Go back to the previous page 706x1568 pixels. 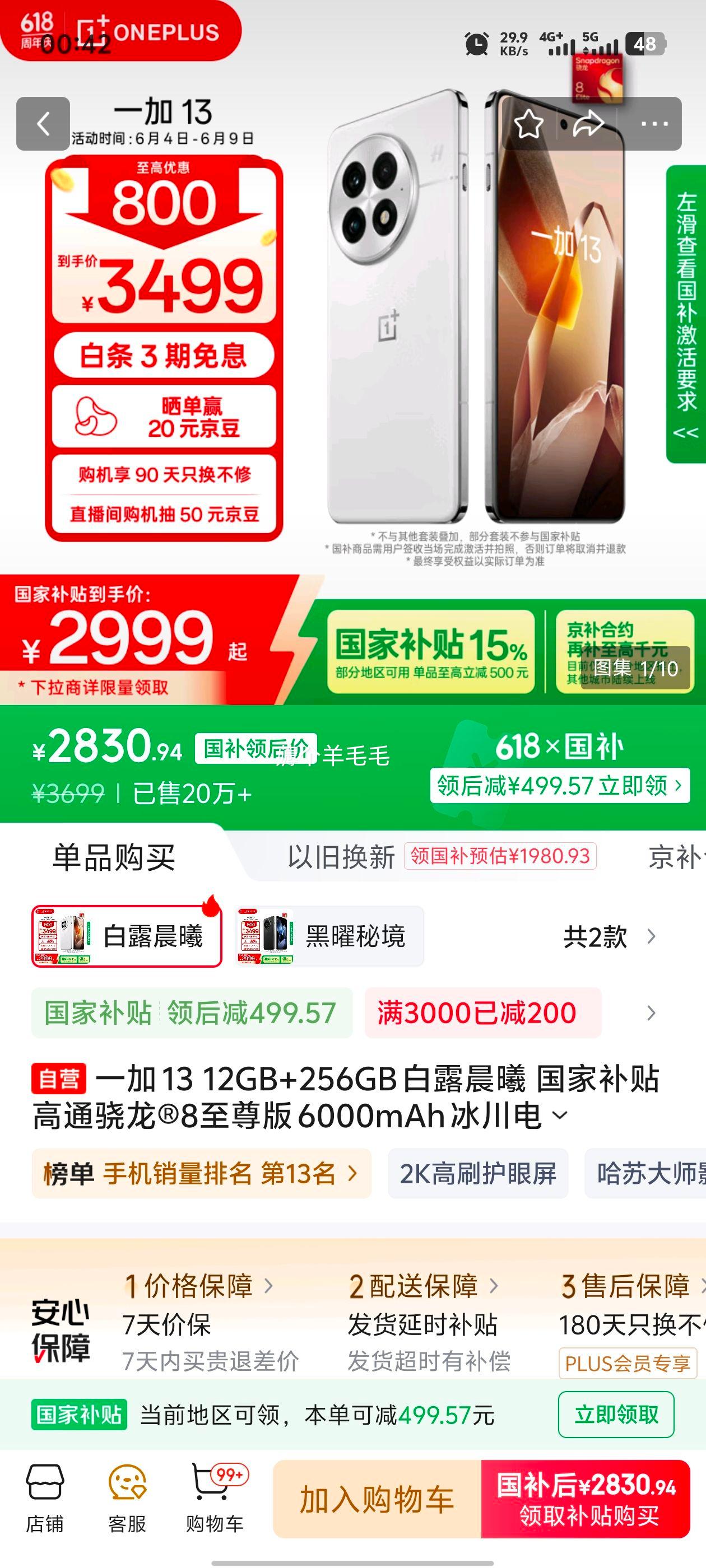click(x=43, y=124)
